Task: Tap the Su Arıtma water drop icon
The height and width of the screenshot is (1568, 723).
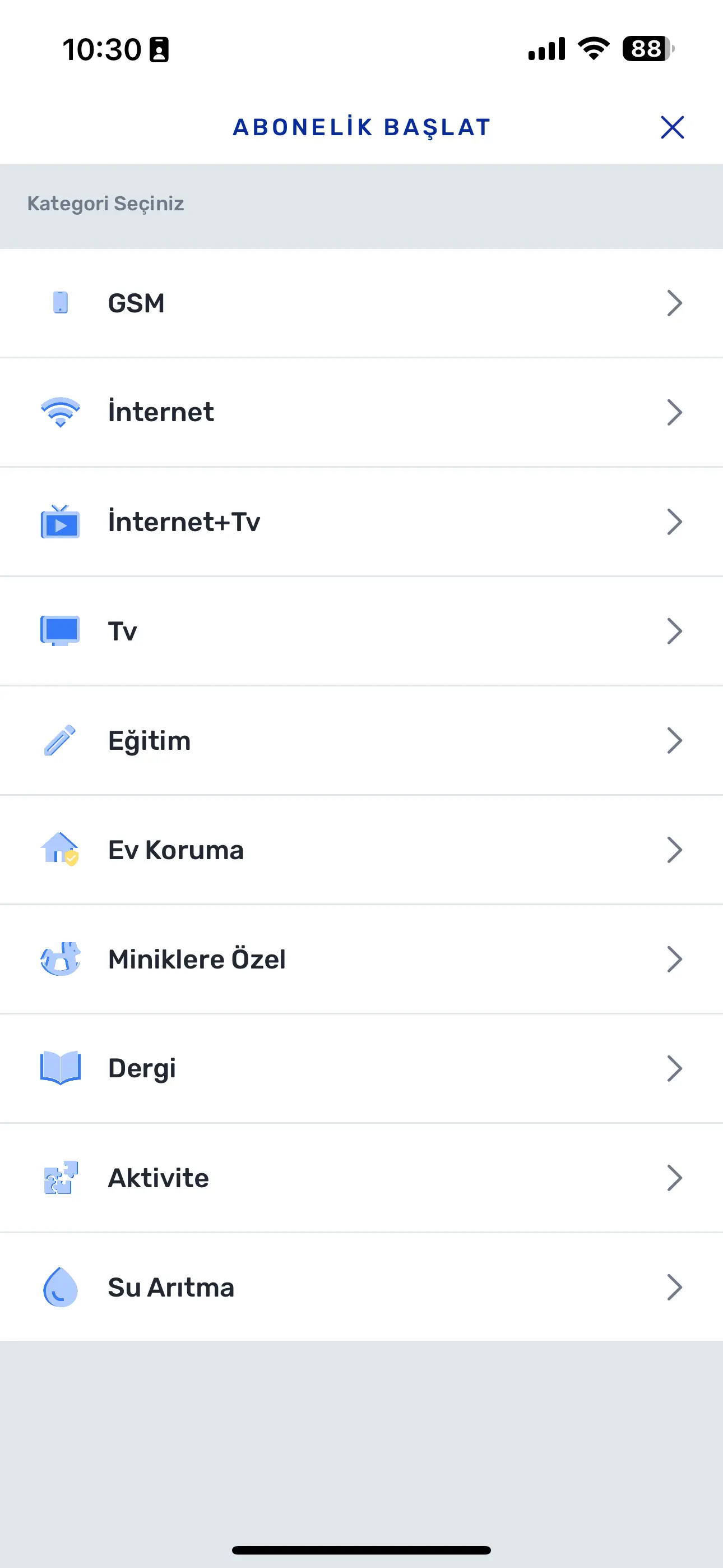Action: coord(59,1287)
